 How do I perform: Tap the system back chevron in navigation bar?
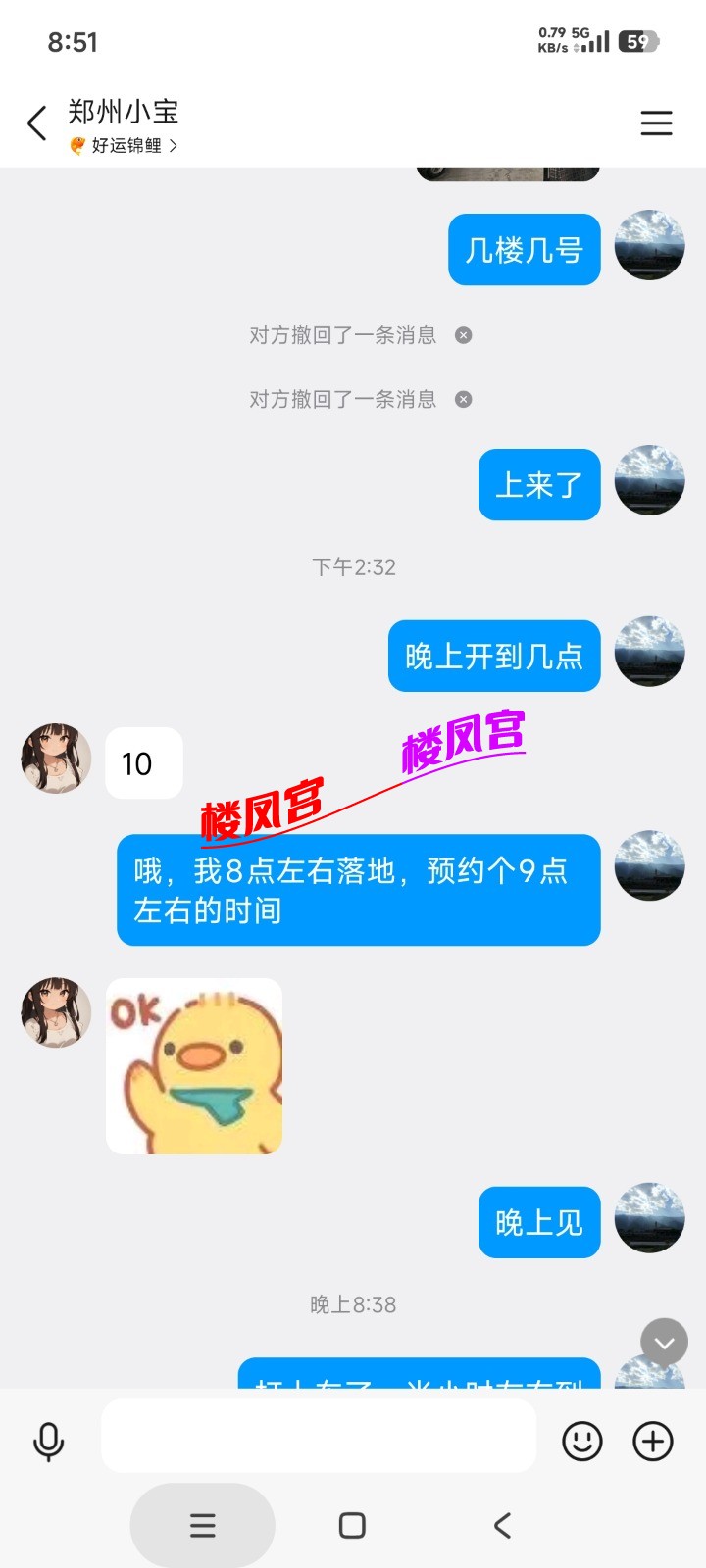(x=501, y=1525)
